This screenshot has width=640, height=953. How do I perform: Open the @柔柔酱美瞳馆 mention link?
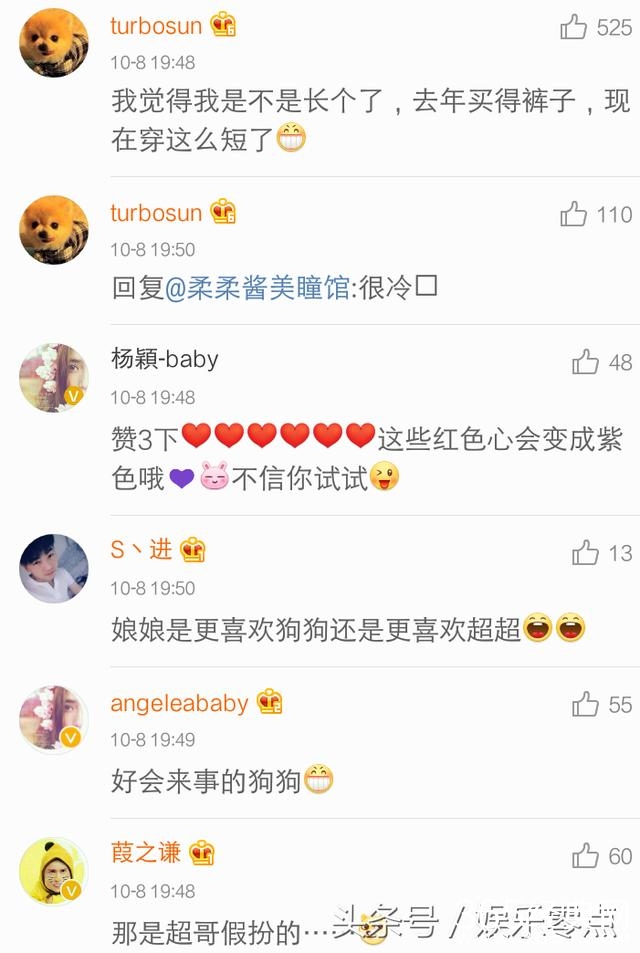click(260, 289)
